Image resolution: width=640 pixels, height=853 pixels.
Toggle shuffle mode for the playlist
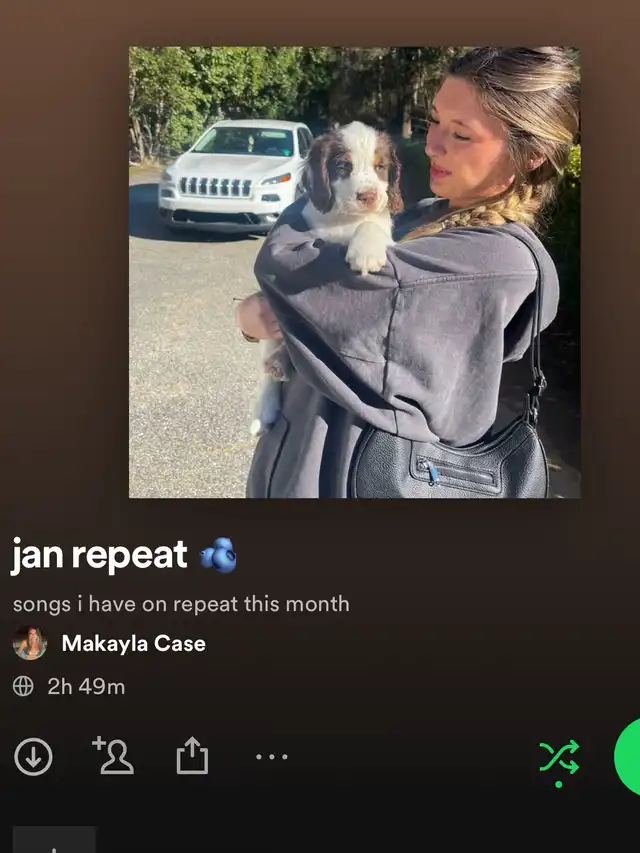click(x=559, y=758)
